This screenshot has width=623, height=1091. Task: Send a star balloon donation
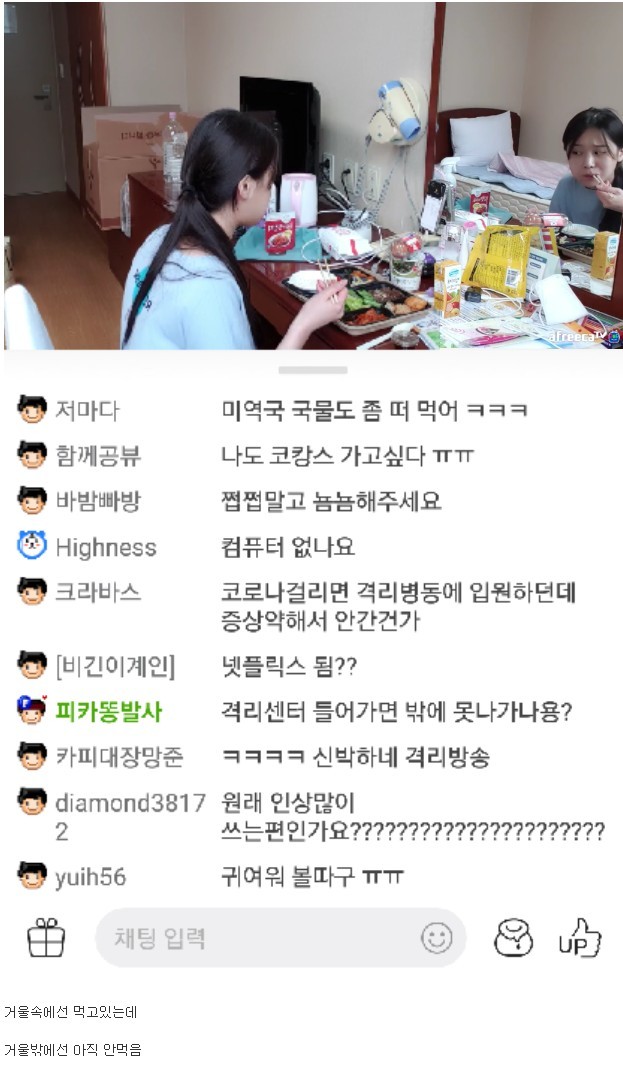[514, 938]
